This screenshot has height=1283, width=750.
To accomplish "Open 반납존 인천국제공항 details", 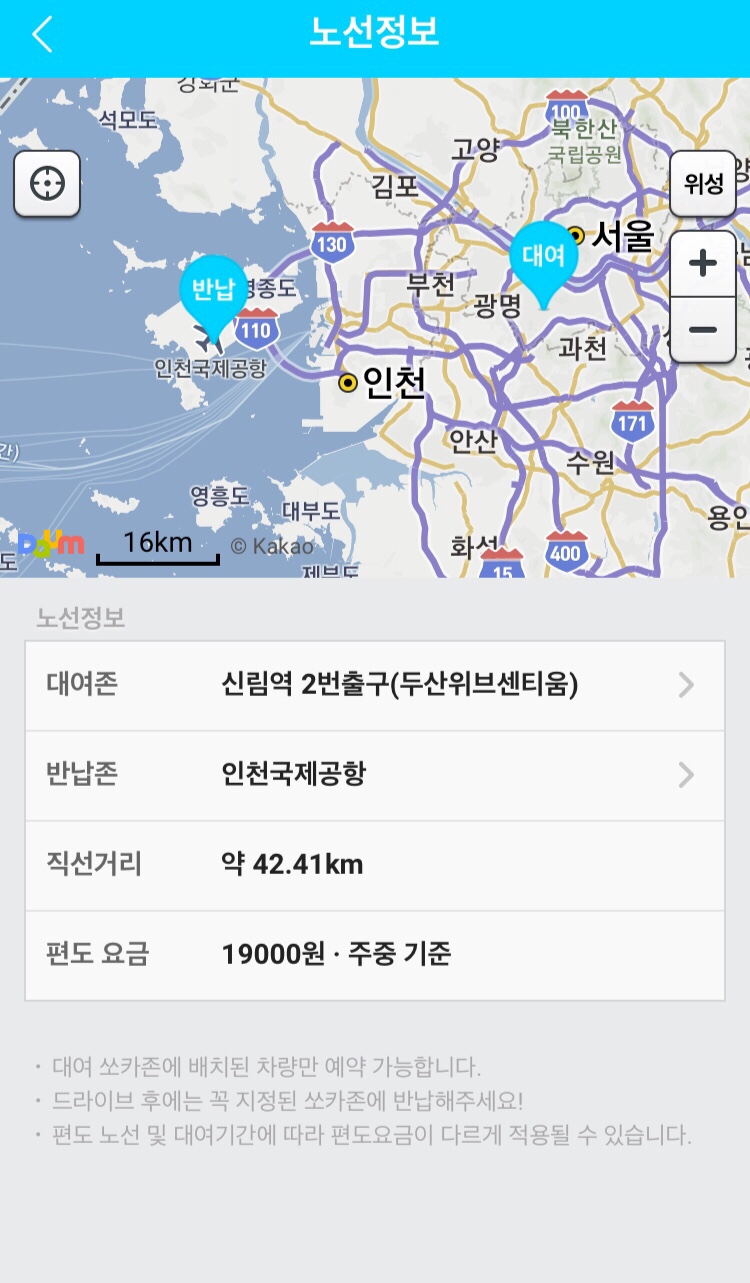I will [x=374, y=775].
